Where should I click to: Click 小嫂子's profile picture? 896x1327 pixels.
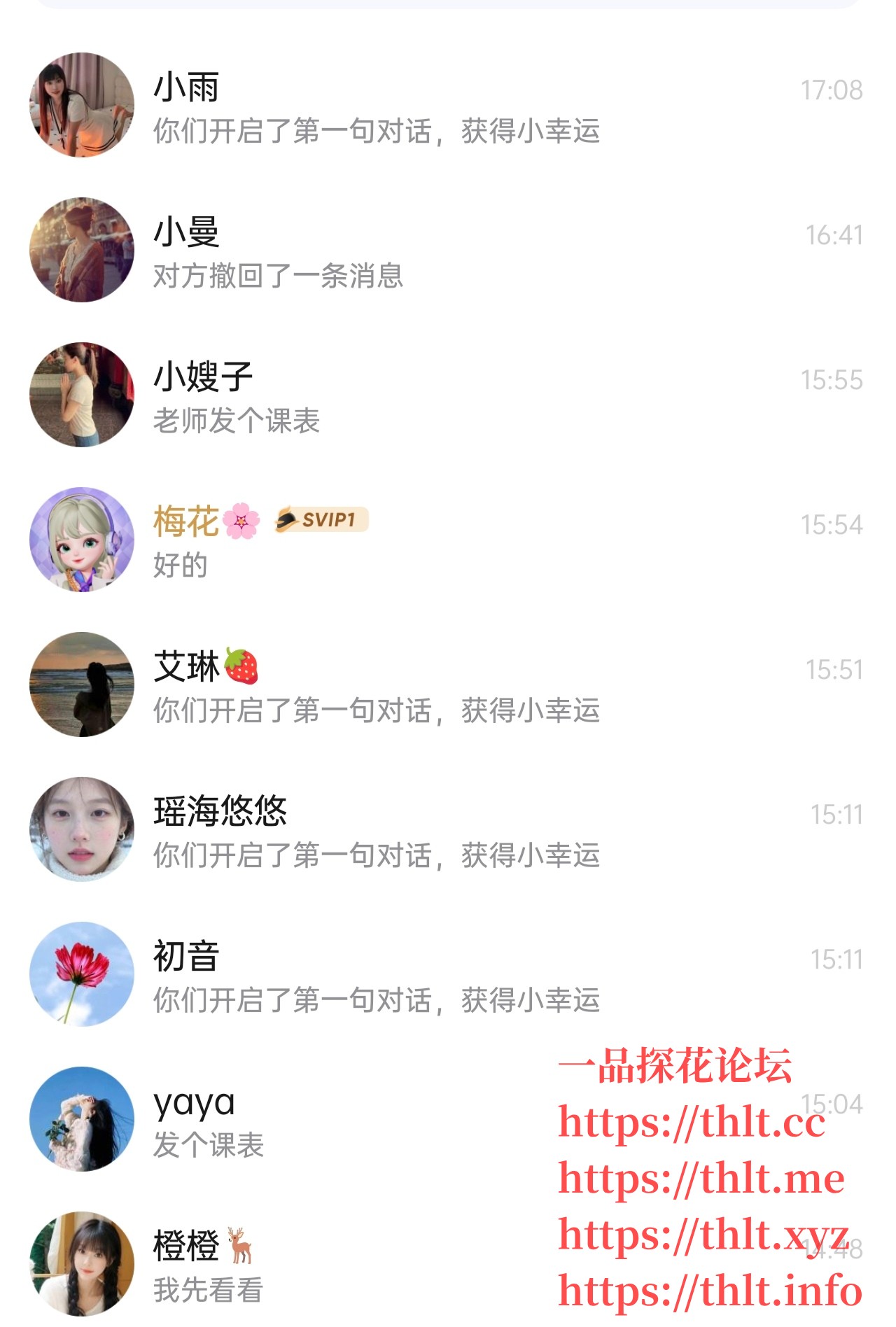(81, 394)
